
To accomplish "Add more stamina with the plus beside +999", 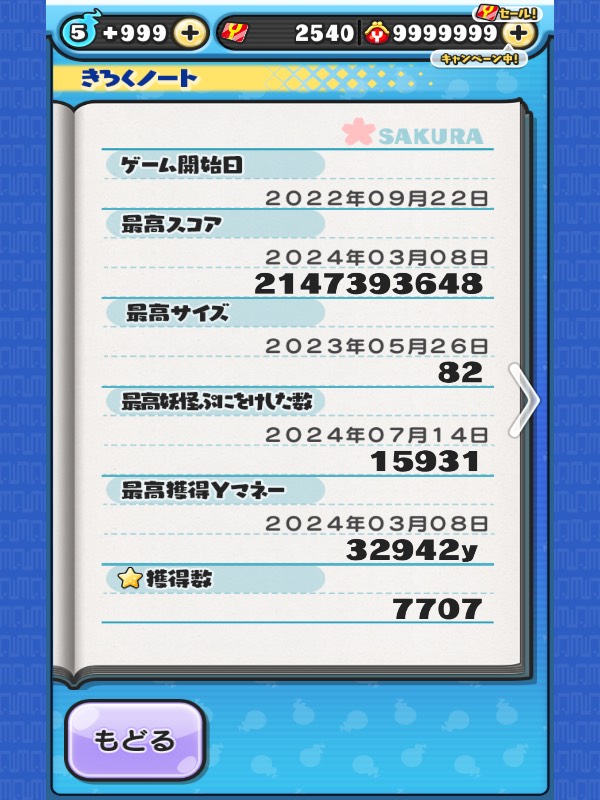I will coord(190,34).
